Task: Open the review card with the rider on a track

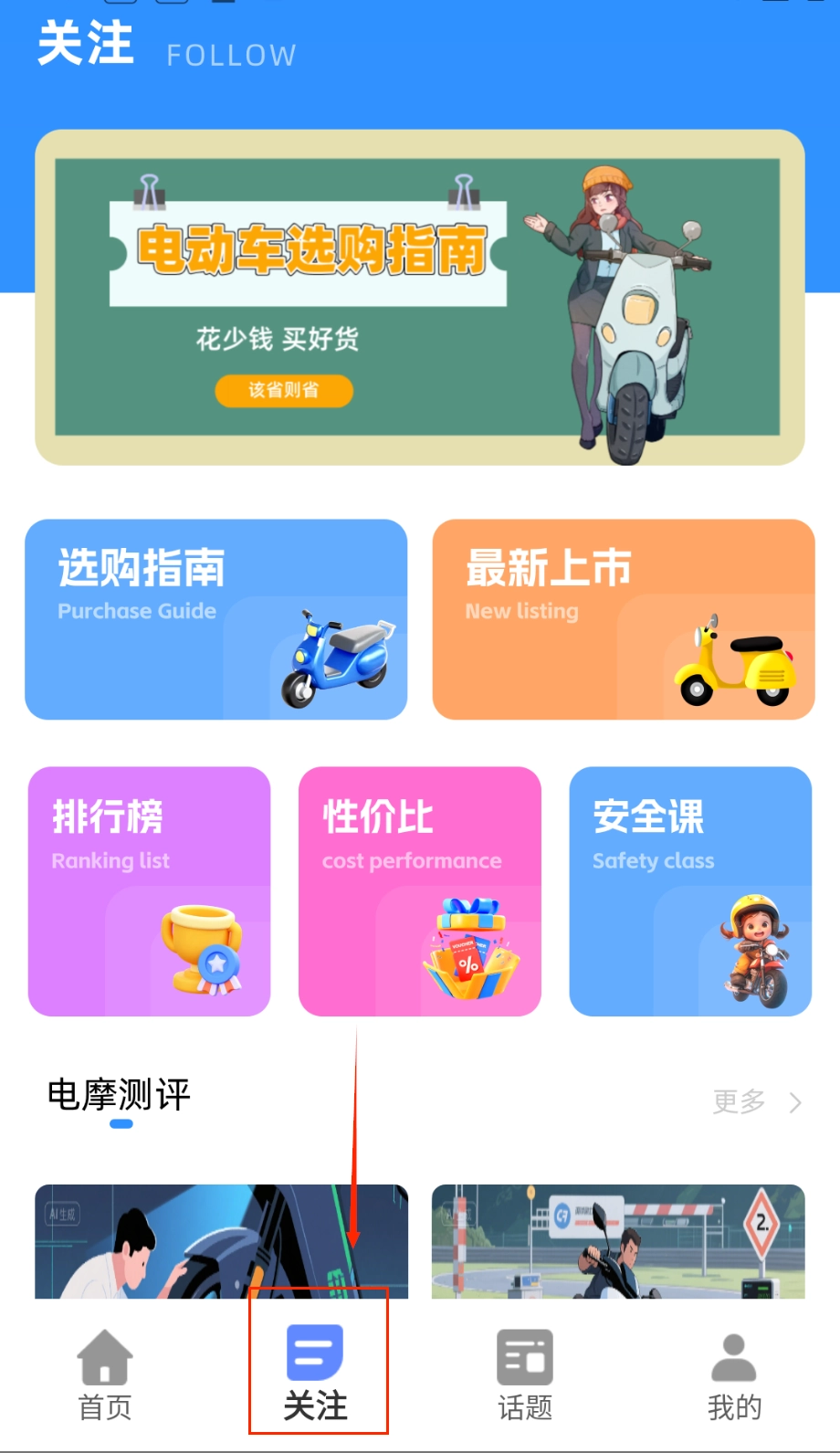Action: point(617,1241)
